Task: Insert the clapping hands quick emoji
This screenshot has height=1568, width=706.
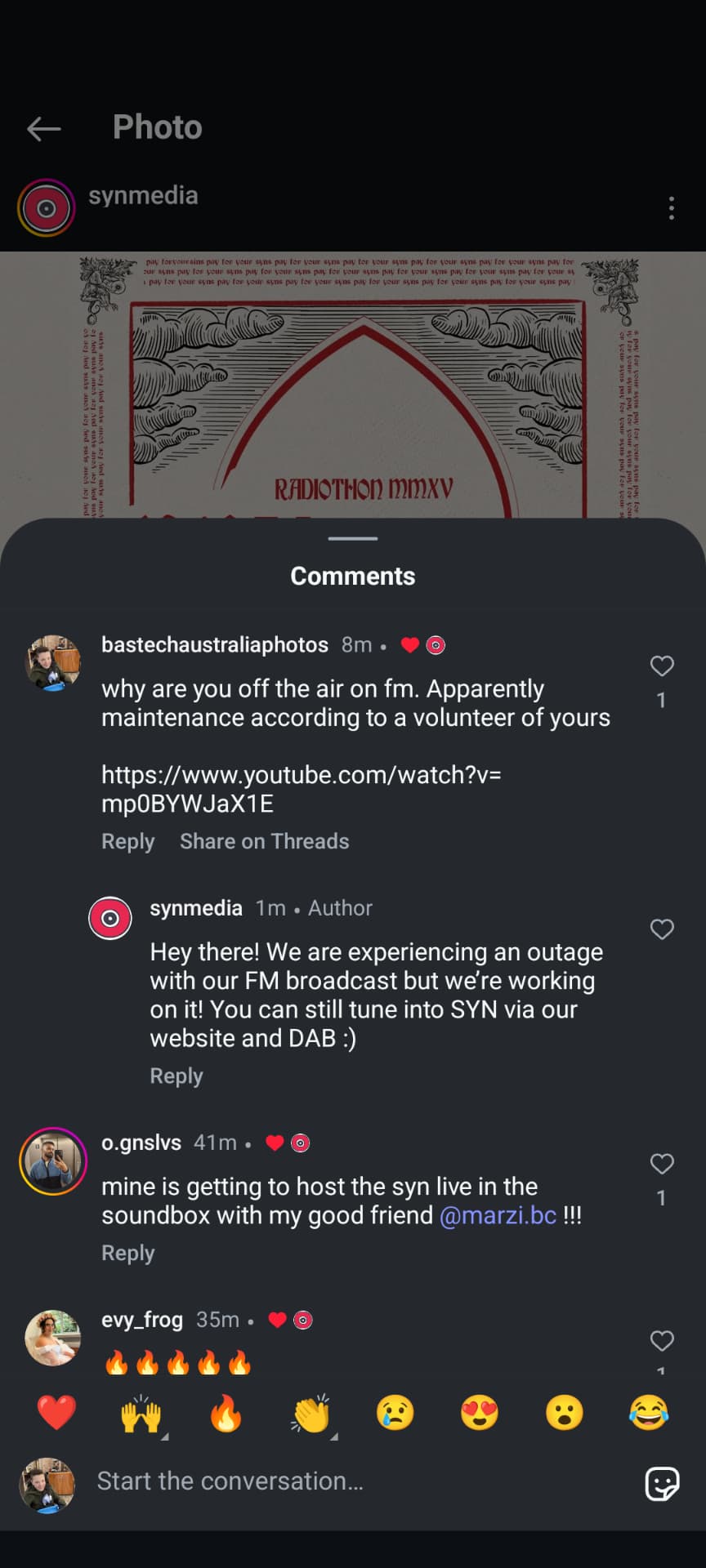Action: [311, 1413]
